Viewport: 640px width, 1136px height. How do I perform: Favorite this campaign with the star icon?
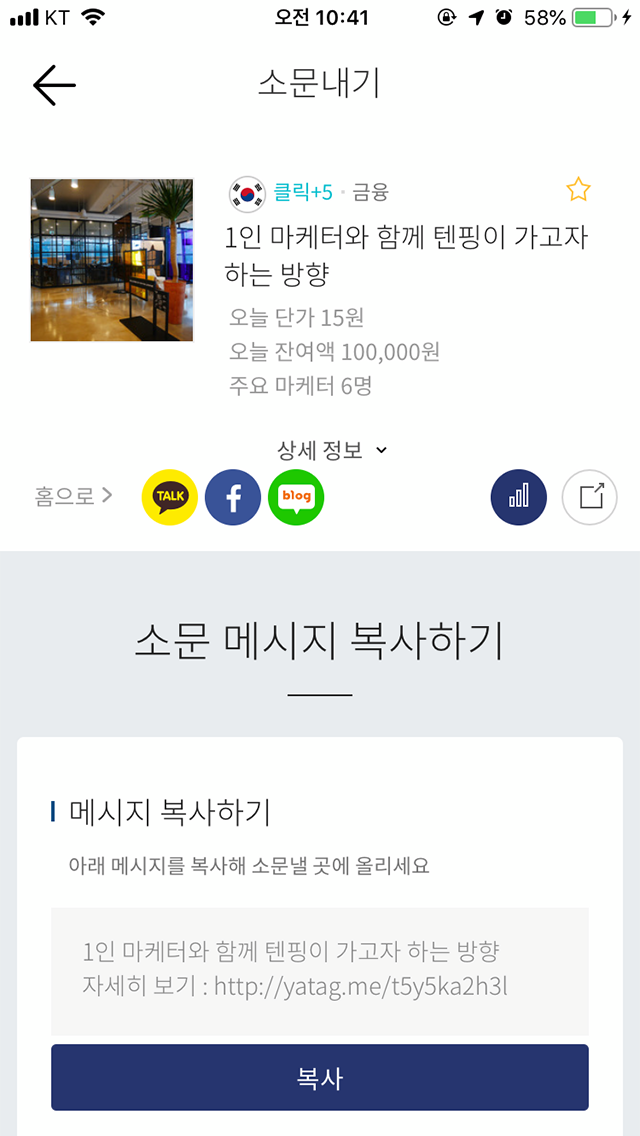[578, 190]
